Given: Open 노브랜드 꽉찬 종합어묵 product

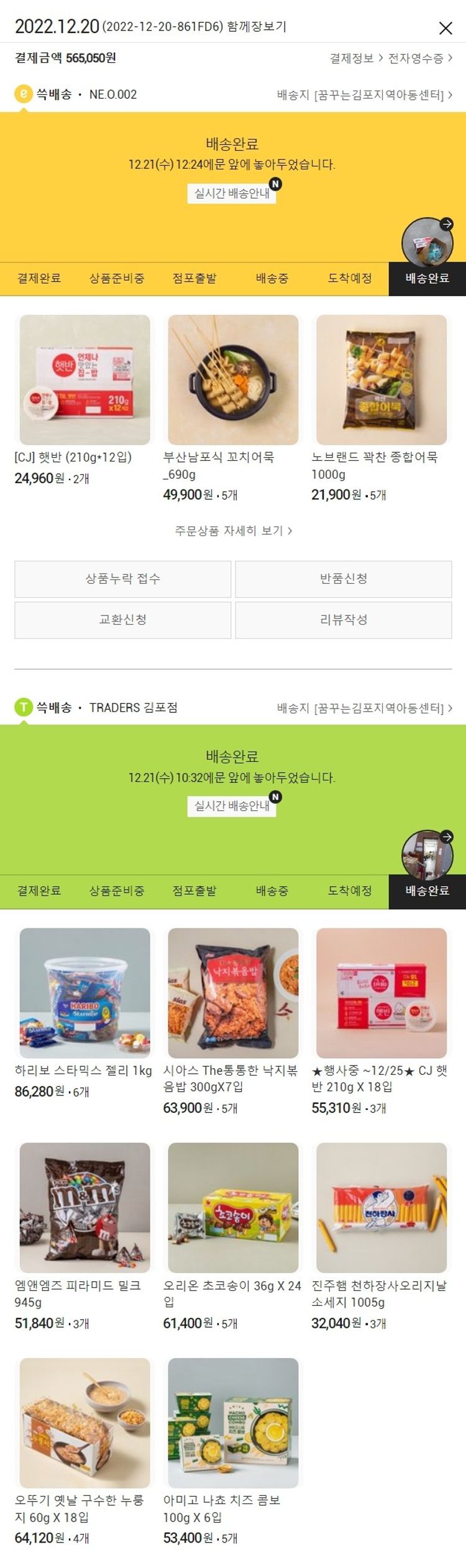Looking at the screenshot, I should [x=381, y=380].
